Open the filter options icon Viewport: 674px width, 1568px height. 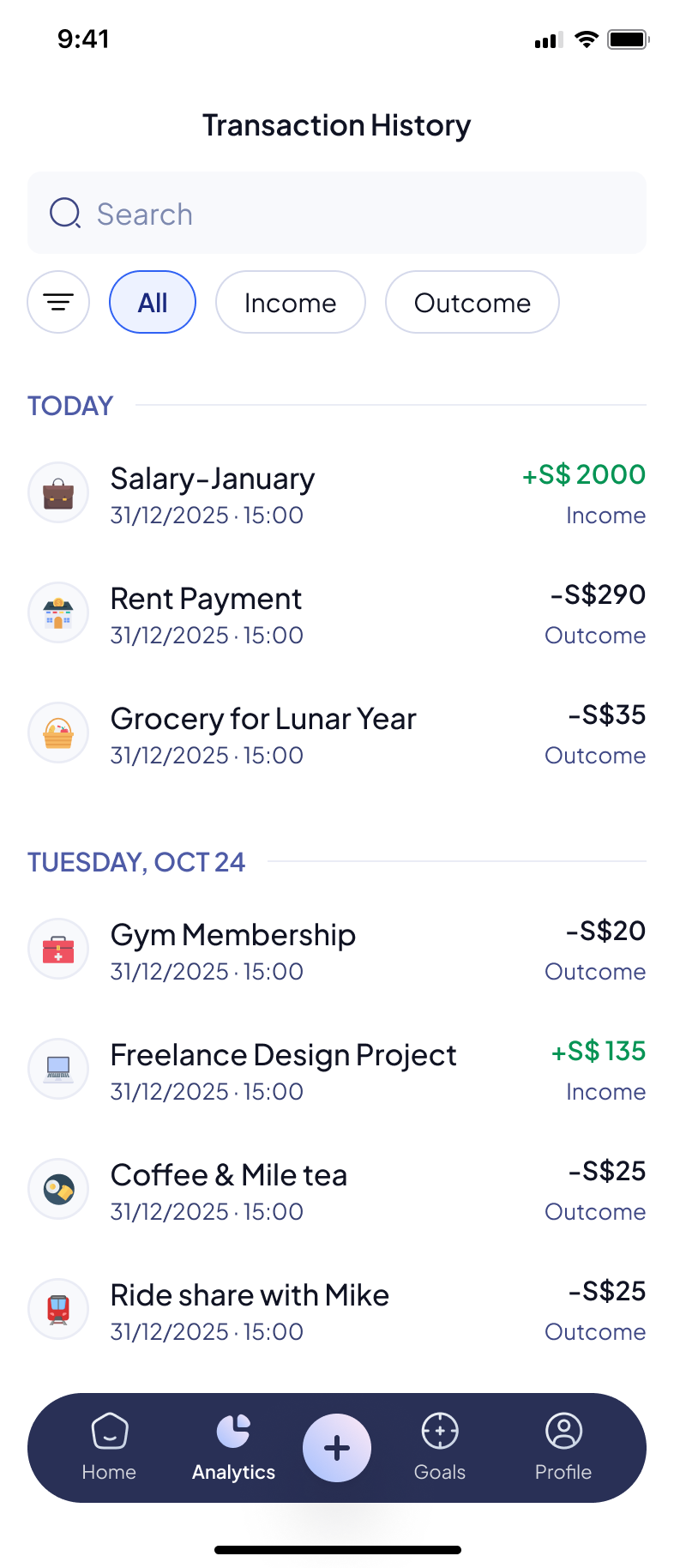click(x=57, y=302)
